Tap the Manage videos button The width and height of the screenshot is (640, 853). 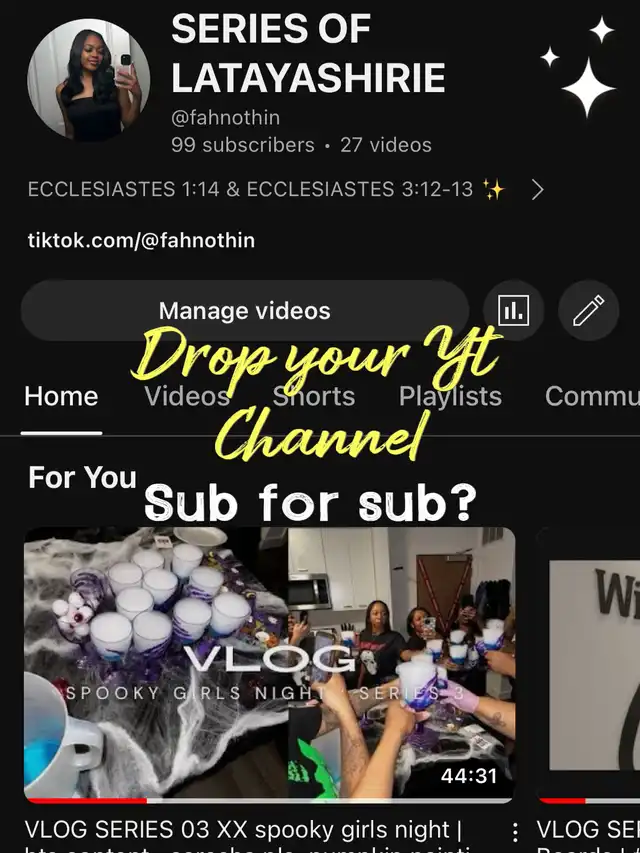(244, 311)
